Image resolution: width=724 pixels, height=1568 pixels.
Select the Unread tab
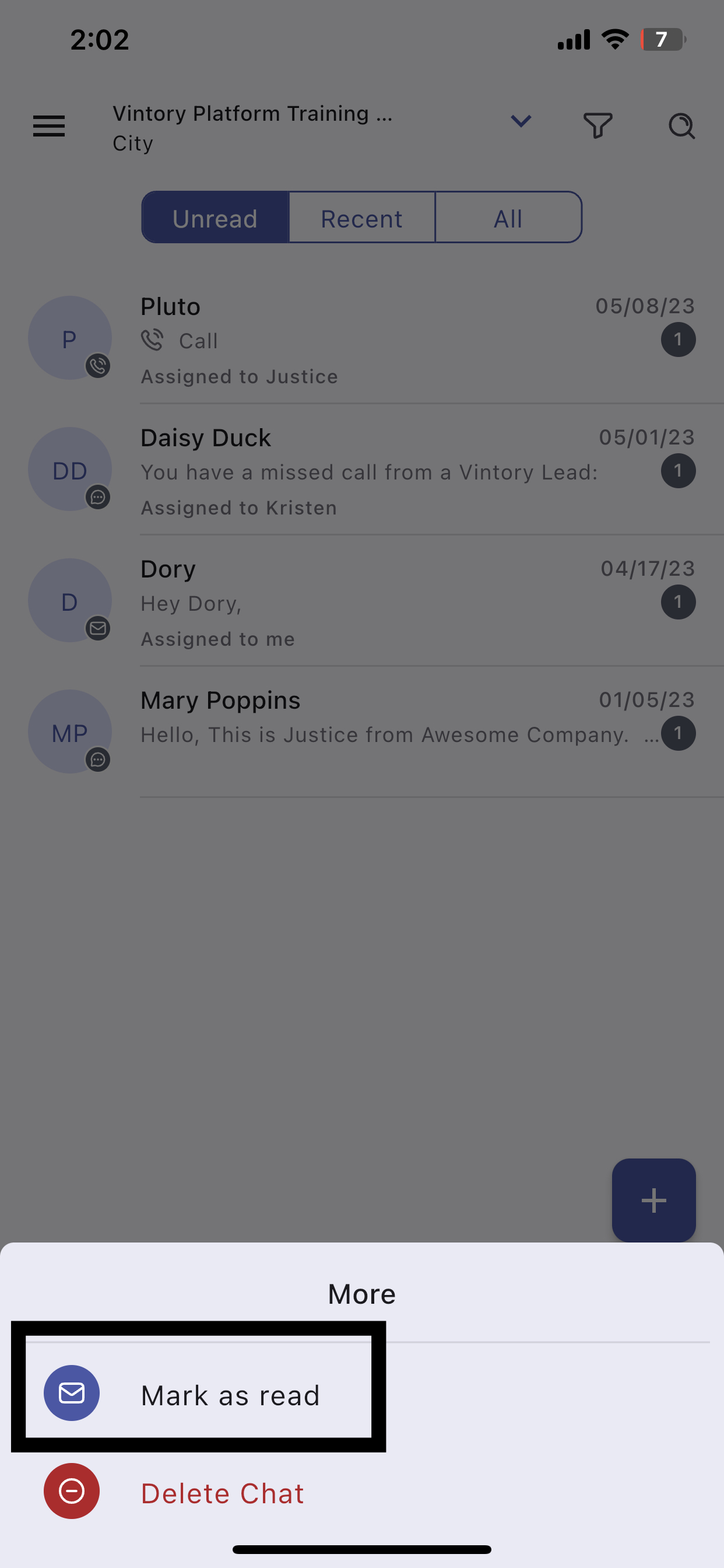[215, 218]
